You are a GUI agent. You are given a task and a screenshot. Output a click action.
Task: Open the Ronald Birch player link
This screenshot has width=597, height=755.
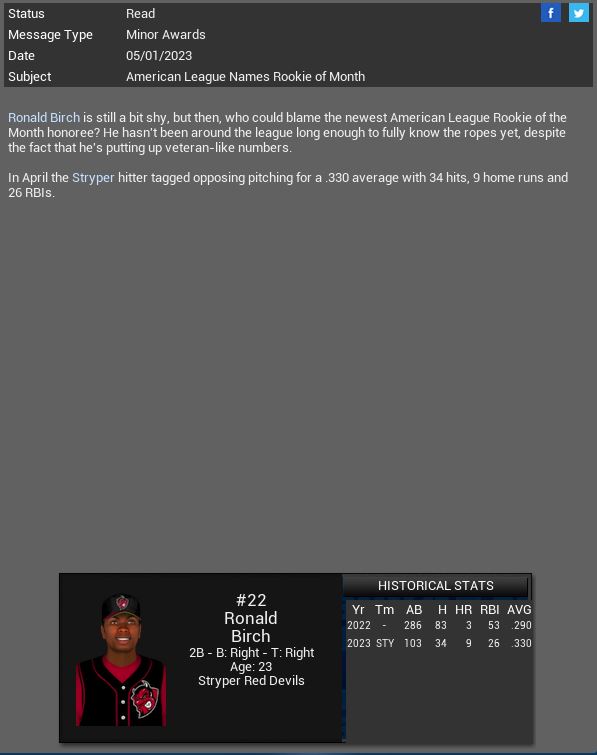click(44, 117)
